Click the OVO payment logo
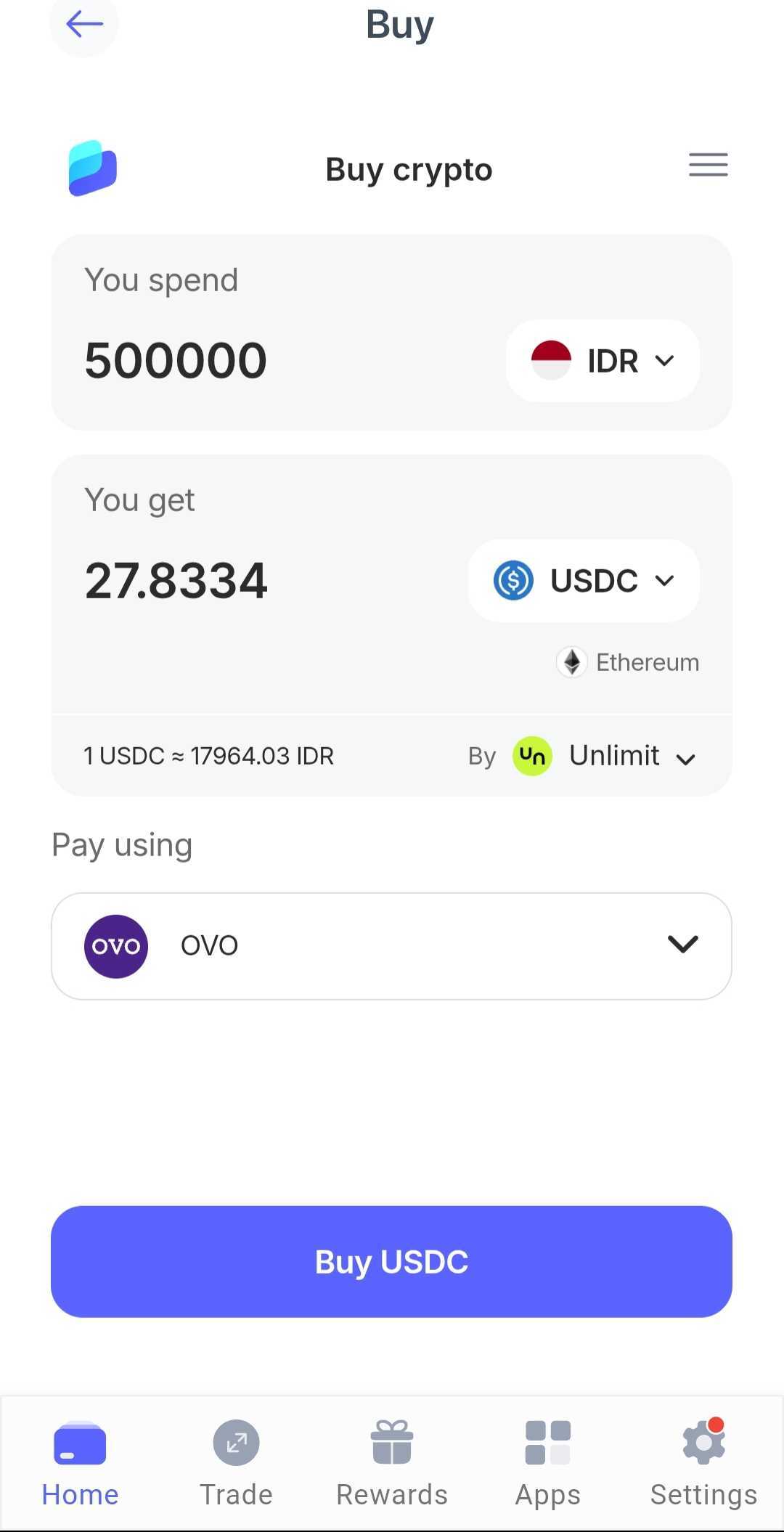 116,945
